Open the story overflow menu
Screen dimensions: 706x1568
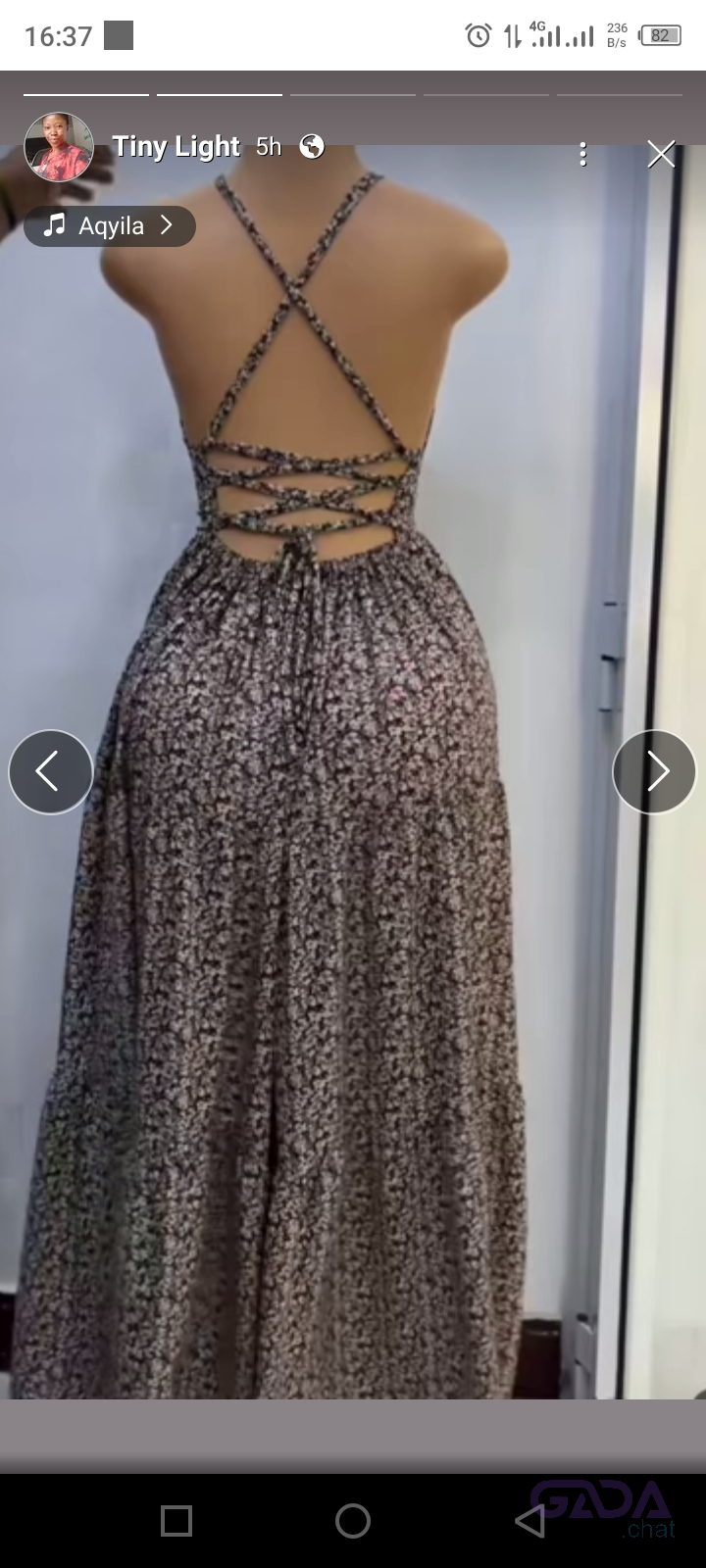tap(583, 154)
